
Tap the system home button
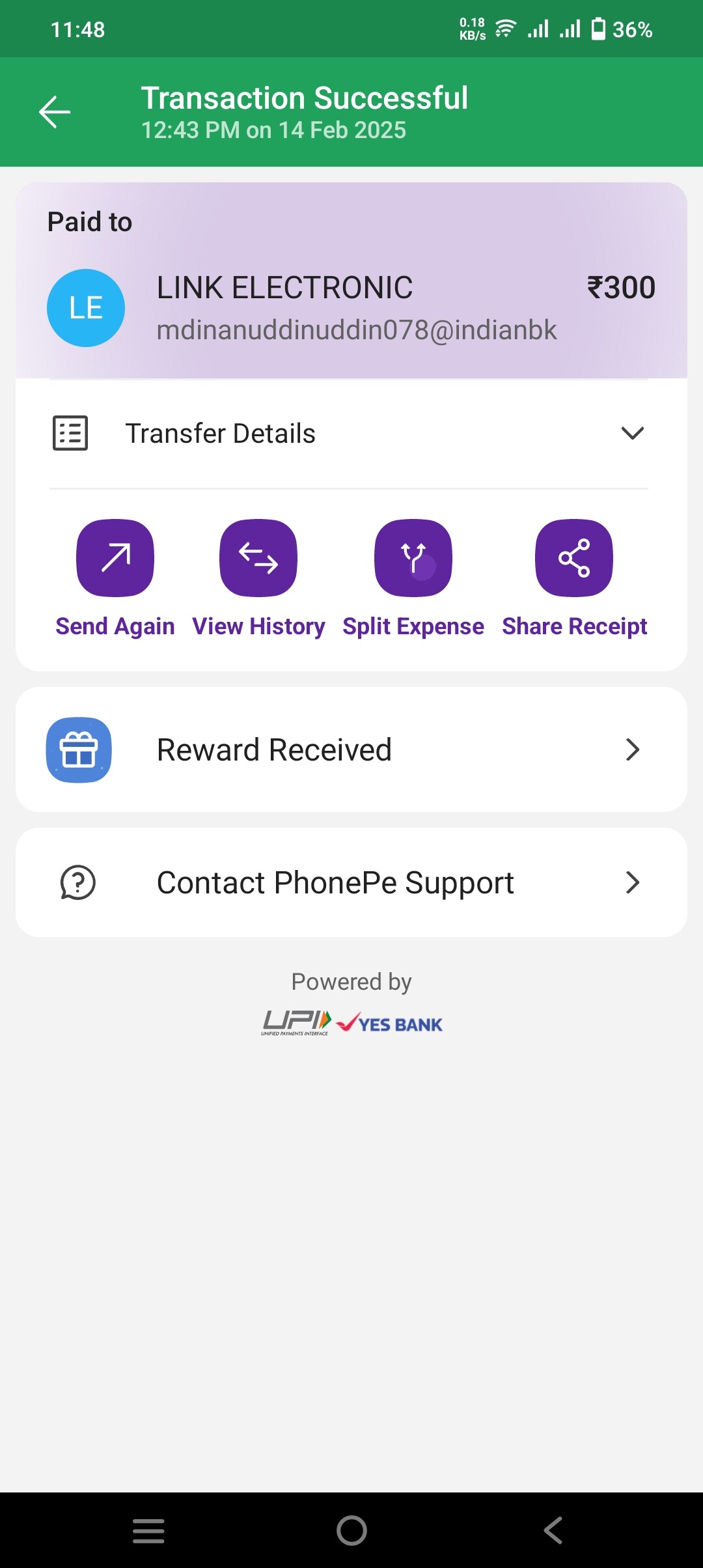pyautogui.click(x=351, y=1530)
